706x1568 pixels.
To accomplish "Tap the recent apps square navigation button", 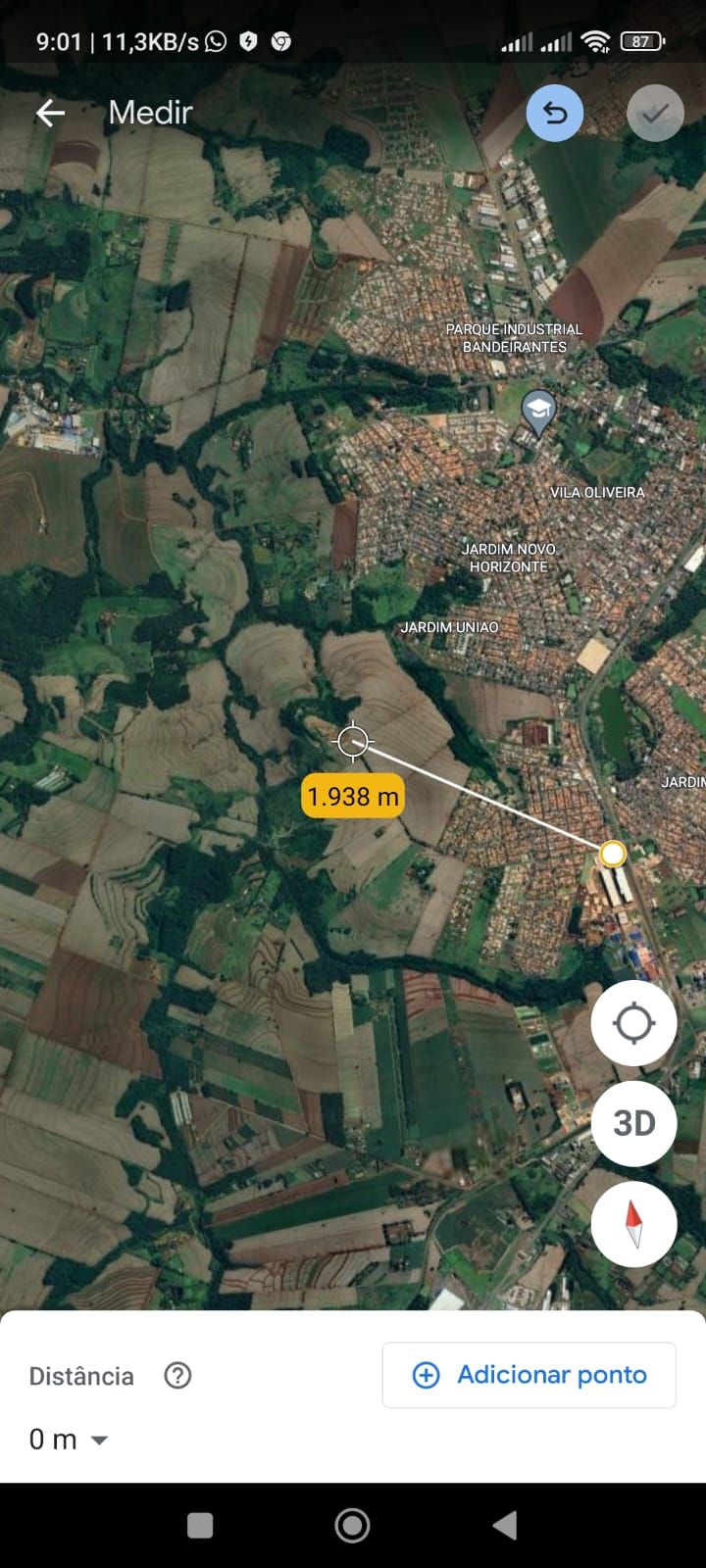I will point(199,1525).
